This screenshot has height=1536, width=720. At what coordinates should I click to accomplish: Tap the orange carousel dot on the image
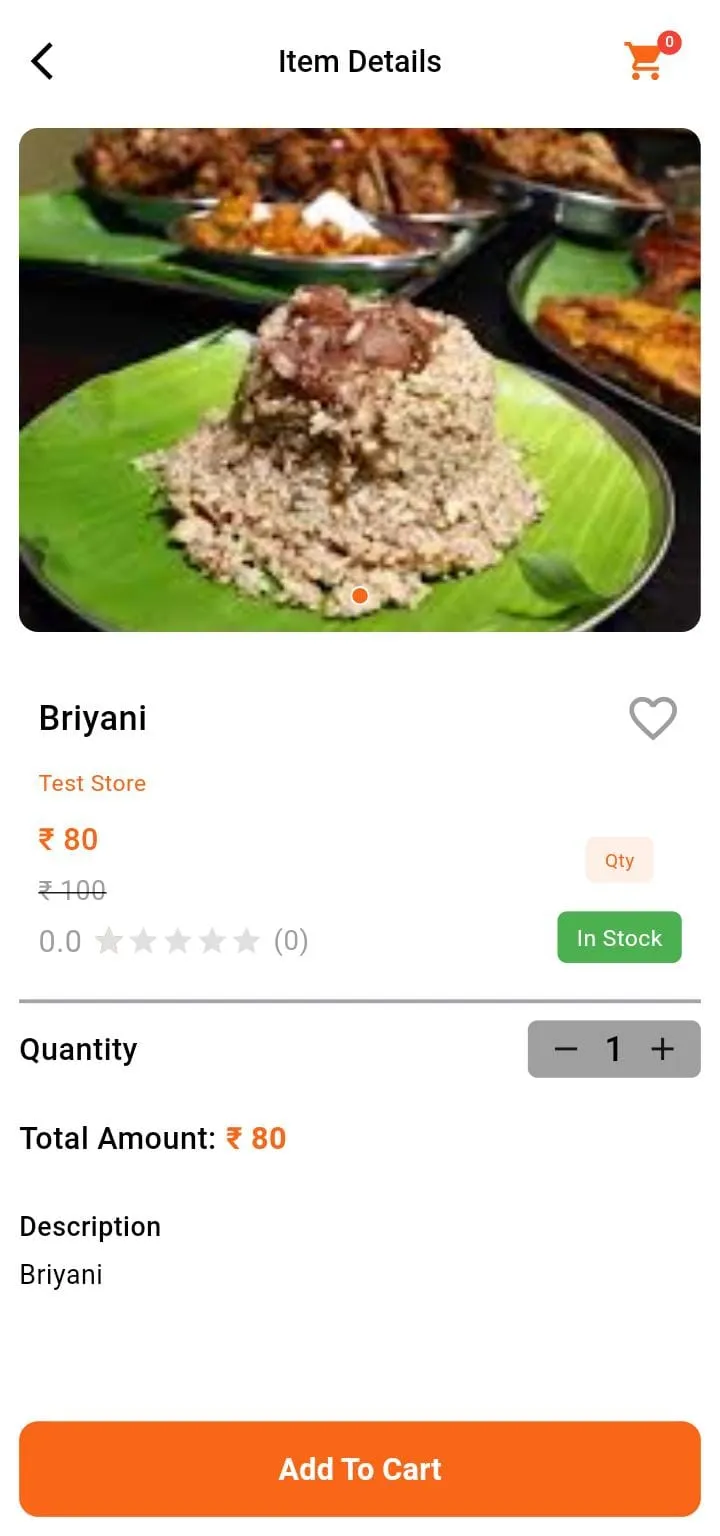[x=359, y=595]
